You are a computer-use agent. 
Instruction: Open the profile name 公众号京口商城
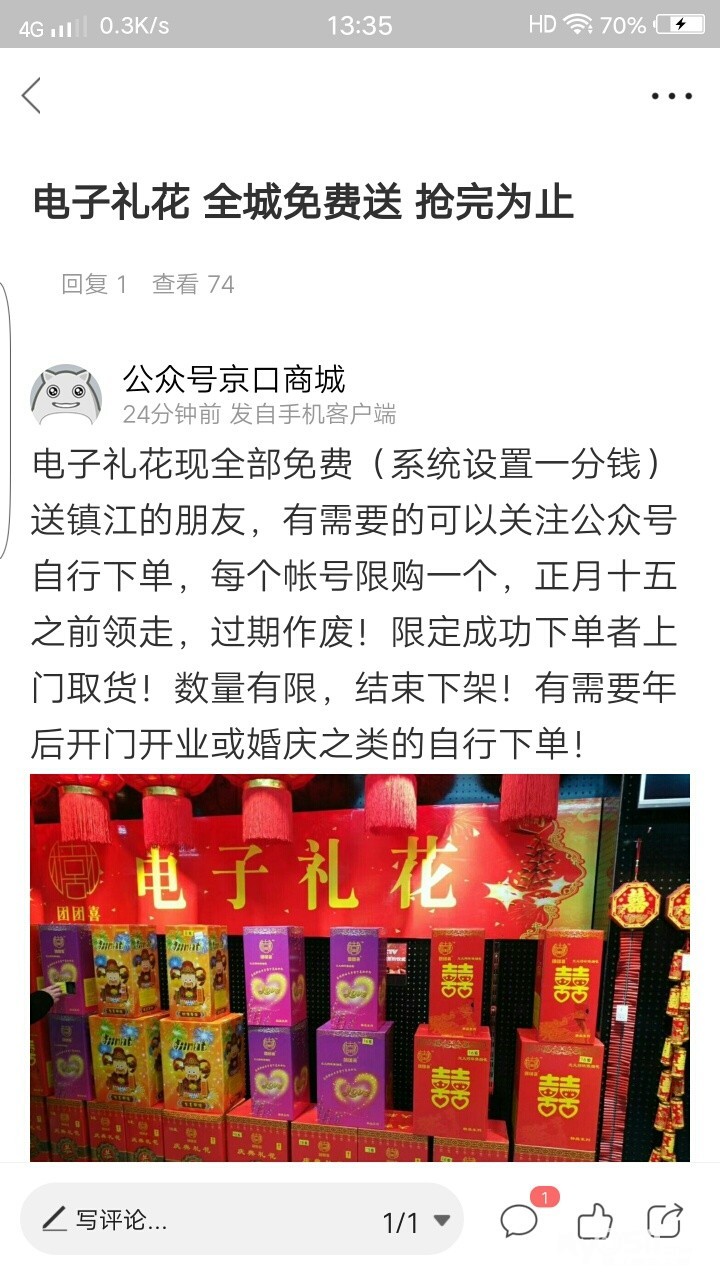pyautogui.click(x=234, y=379)
